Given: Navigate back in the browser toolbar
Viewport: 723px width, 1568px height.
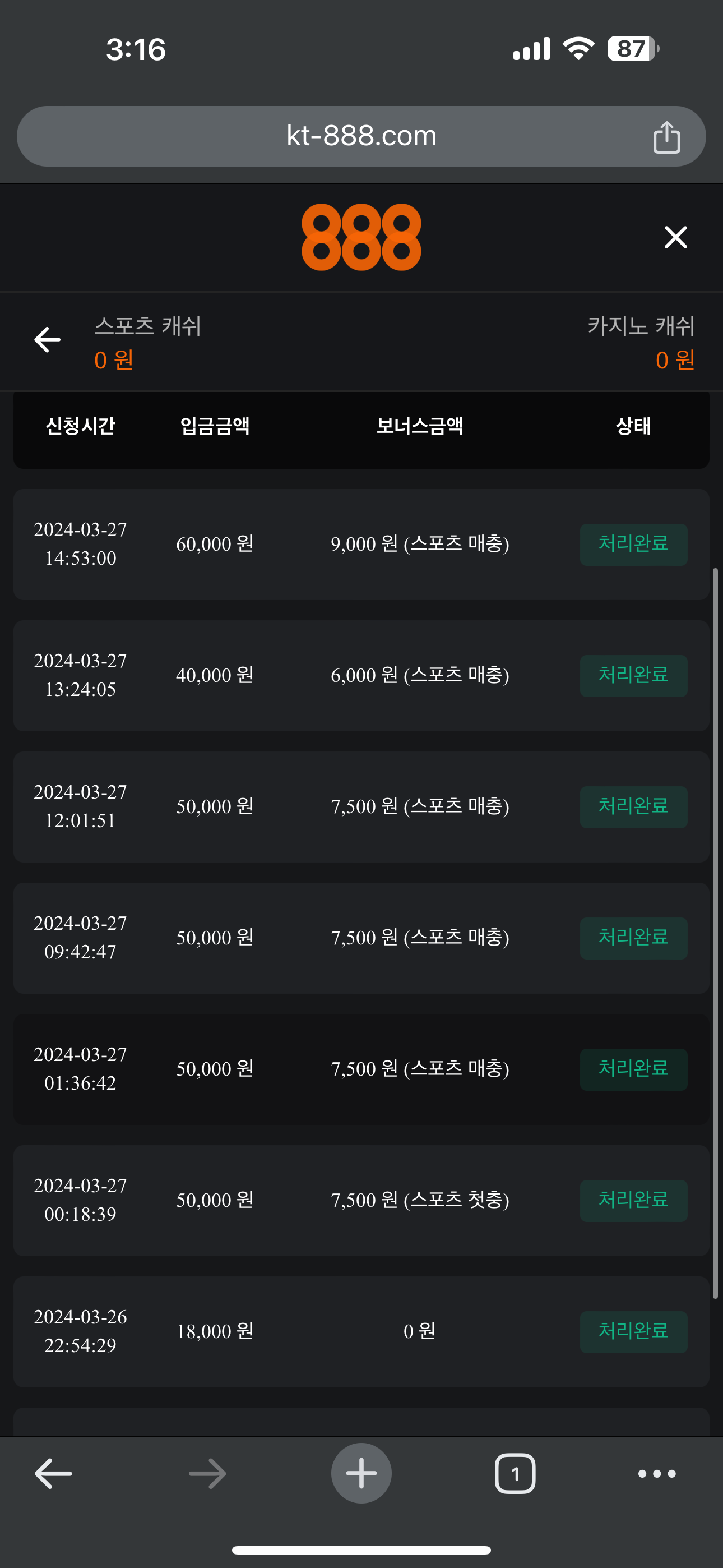Looking at the screenshot, I should click(54, 1473).
